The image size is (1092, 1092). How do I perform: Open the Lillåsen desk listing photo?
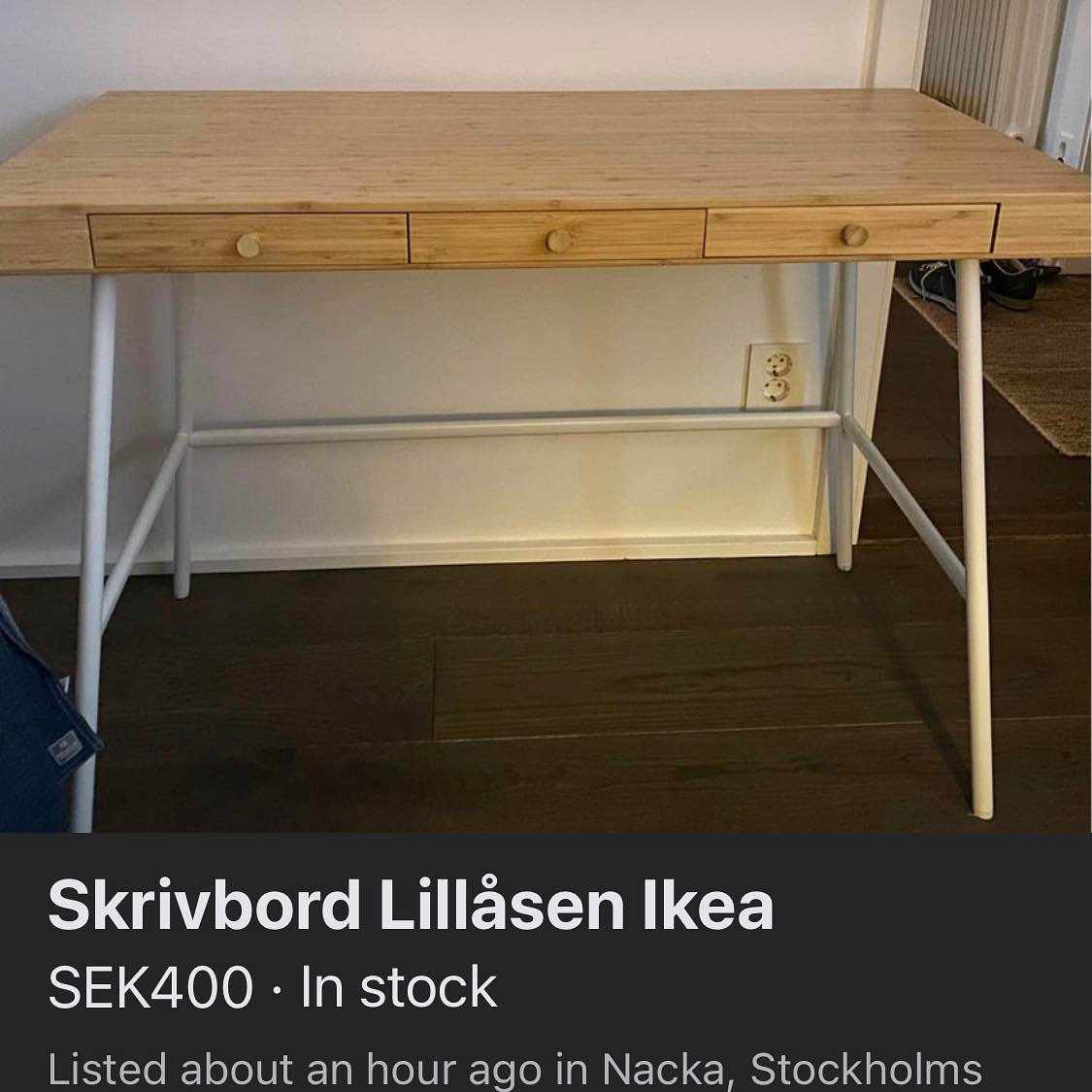(546, 415)
